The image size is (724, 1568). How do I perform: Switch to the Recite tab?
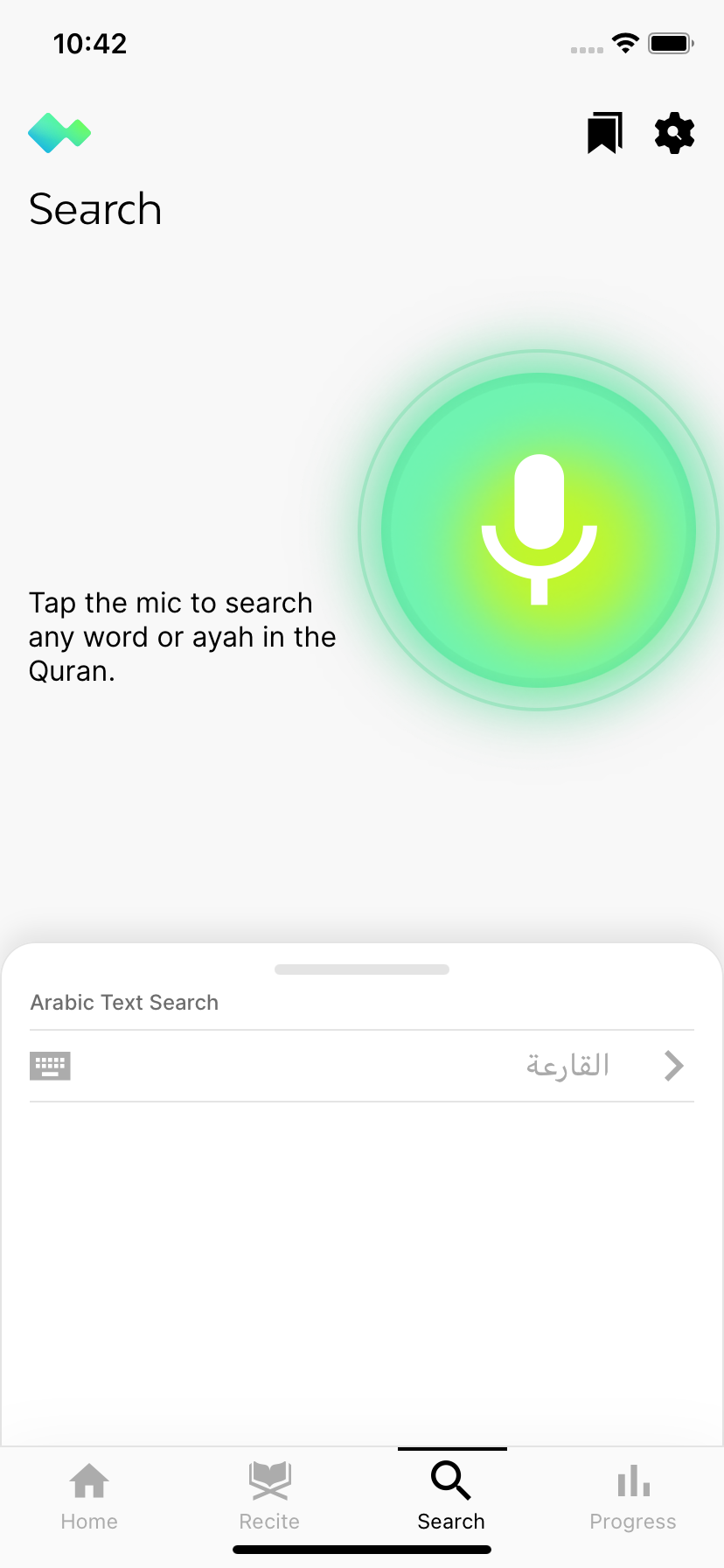(269, 1496)
